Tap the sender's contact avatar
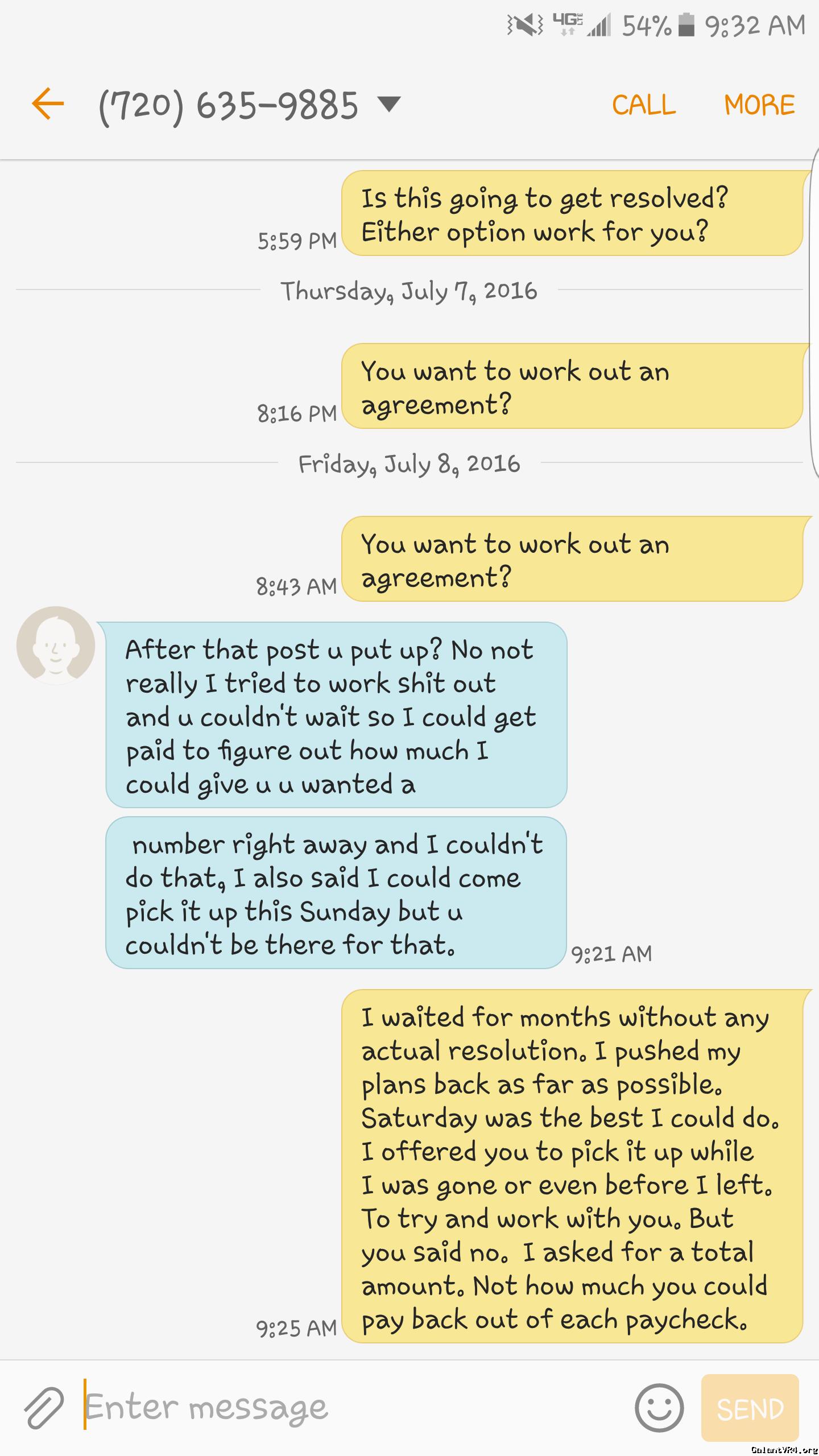The height and width of the screenshot is (1456, 819). [56, 645]
